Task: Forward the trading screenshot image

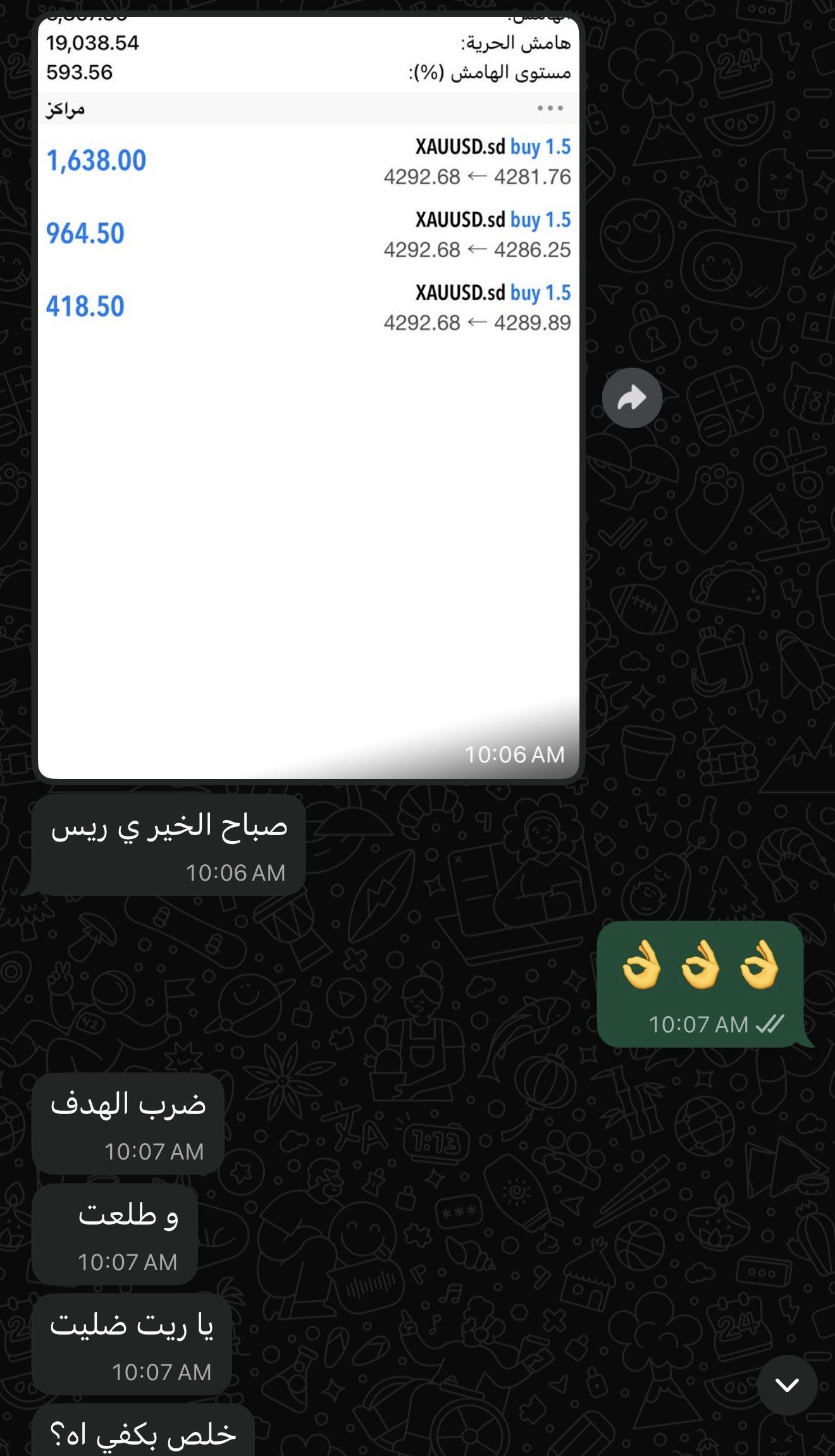Action: pos(632,398)
